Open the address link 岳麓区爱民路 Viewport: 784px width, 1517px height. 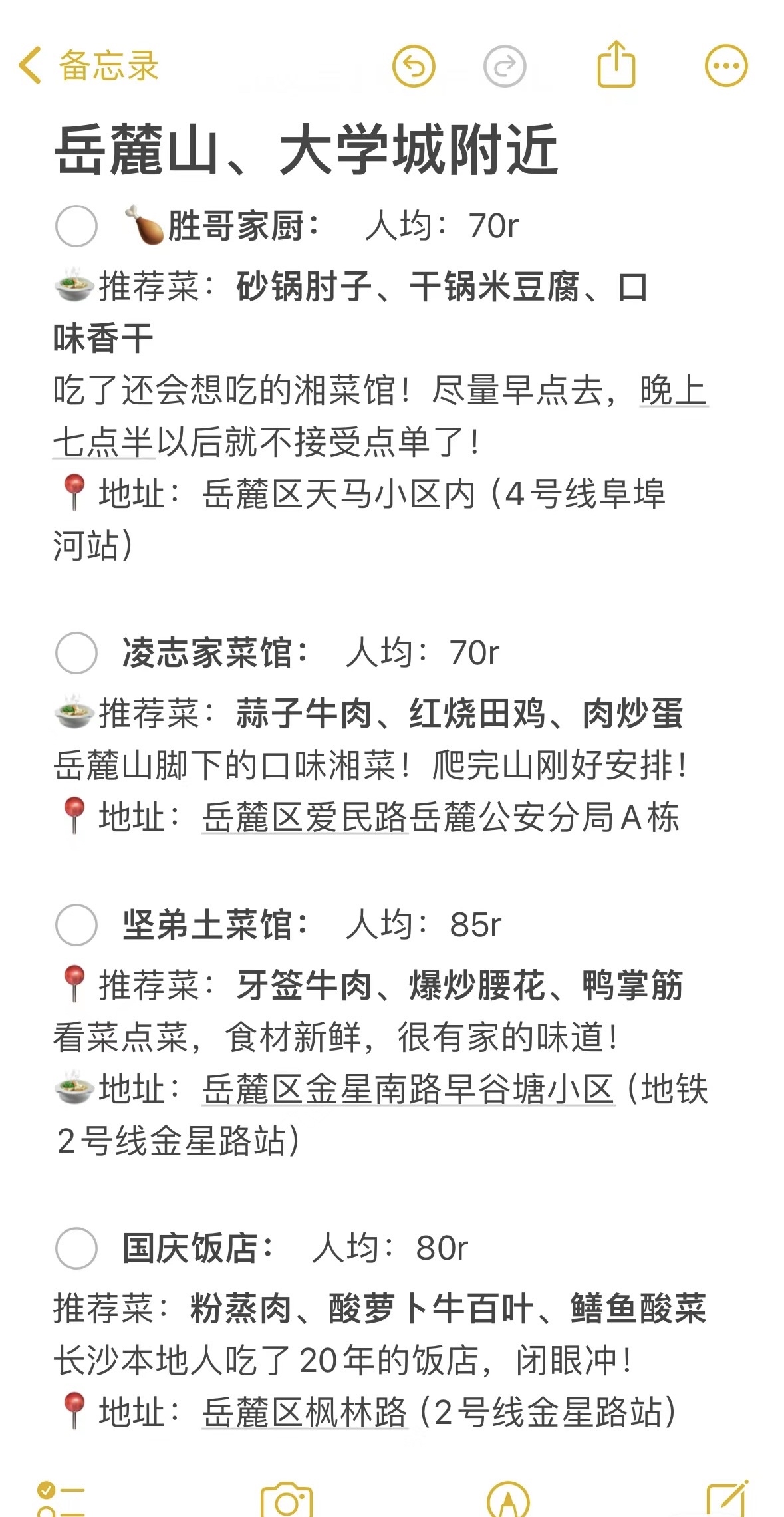305,817
